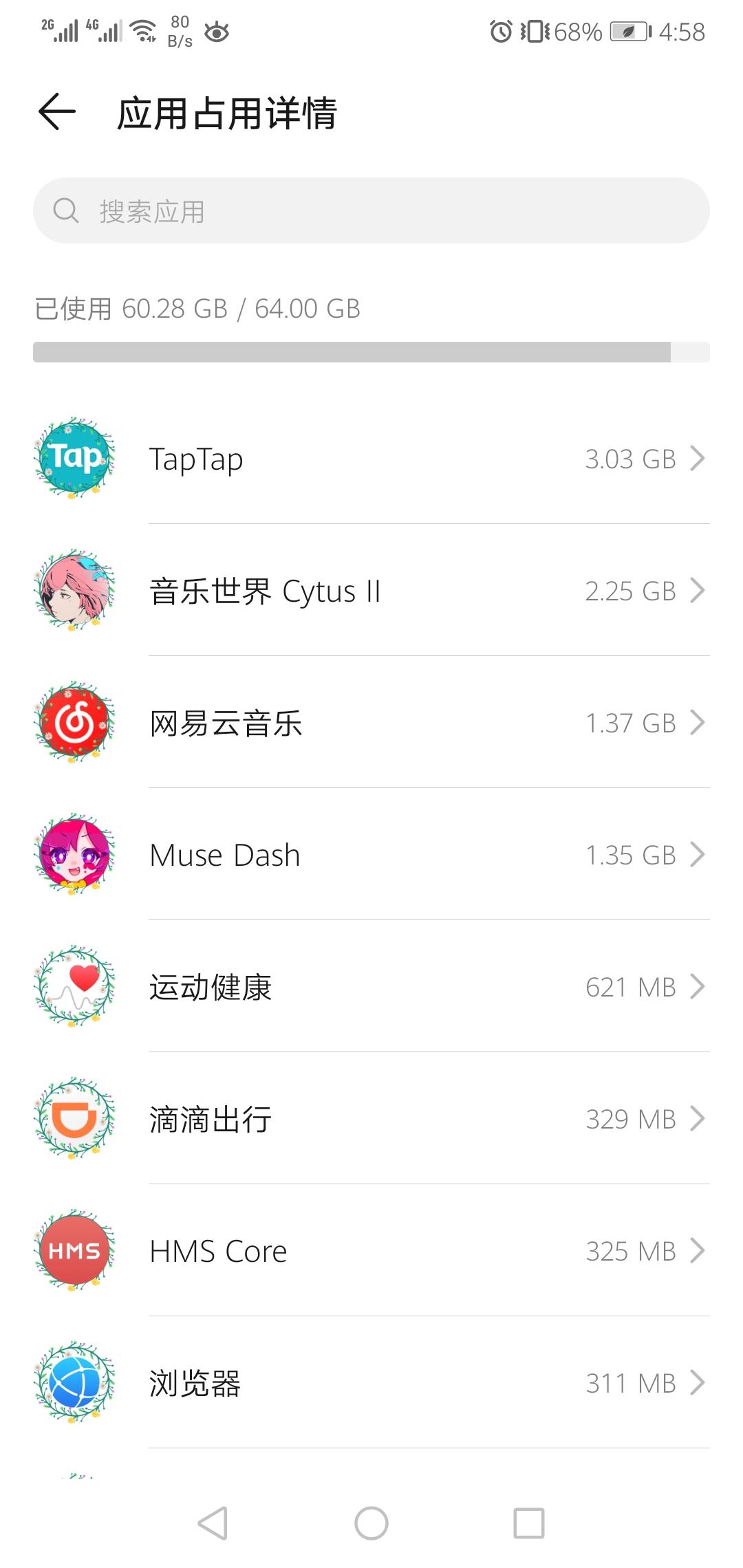Tap the storage usage progress bar

click(371, 351)
